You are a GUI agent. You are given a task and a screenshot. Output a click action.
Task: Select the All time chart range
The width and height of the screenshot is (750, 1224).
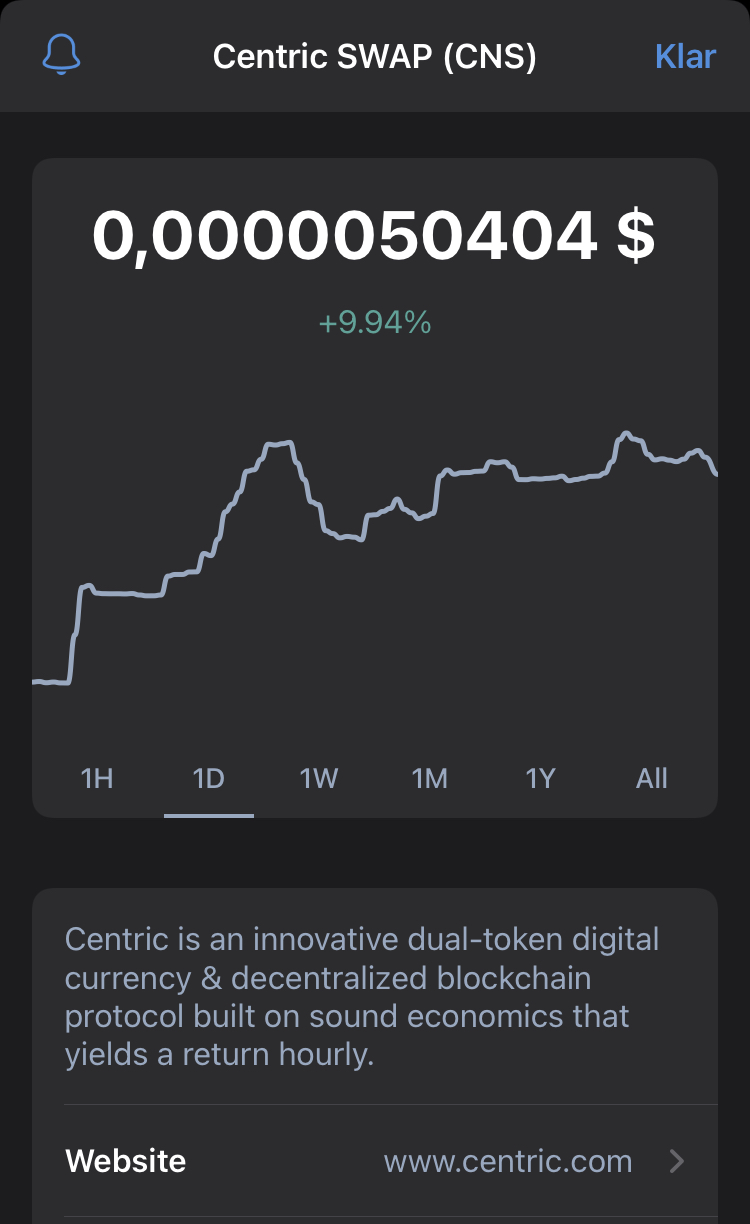652,778
